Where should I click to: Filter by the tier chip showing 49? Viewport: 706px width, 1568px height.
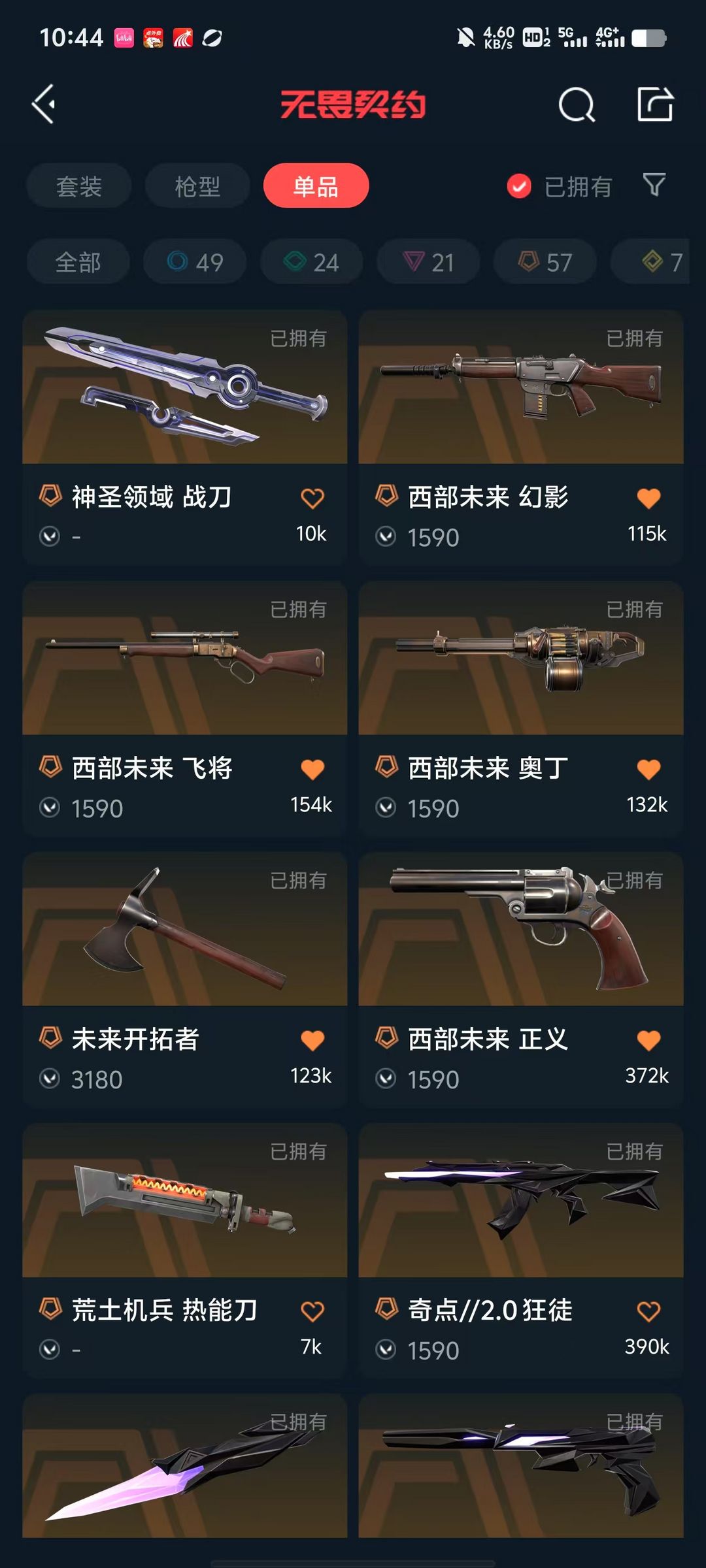195,262
